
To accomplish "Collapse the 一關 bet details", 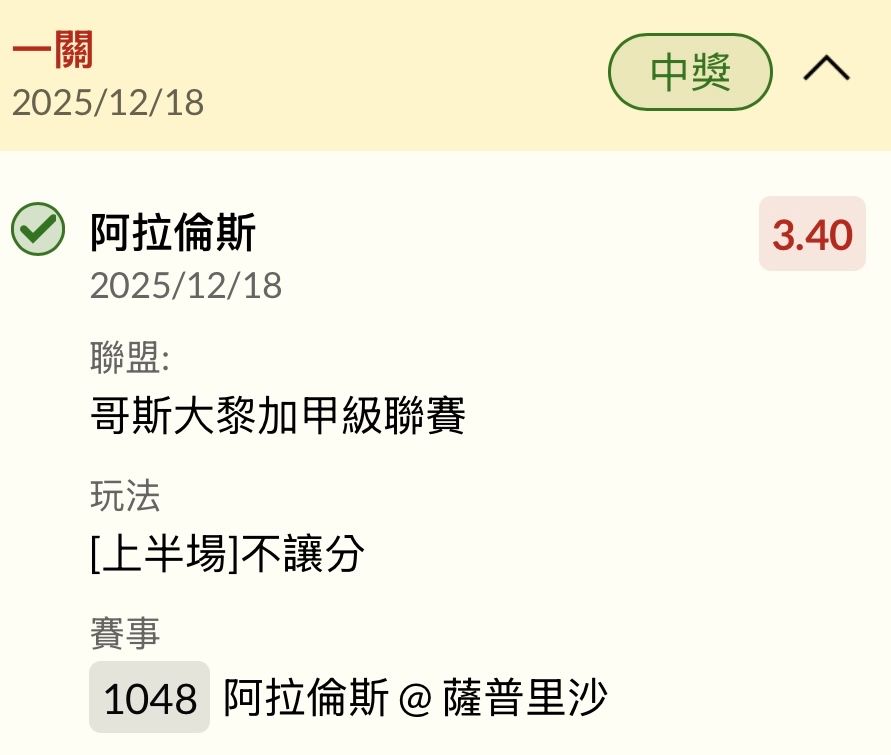I will pyautogui.click(x=826, y=70).
